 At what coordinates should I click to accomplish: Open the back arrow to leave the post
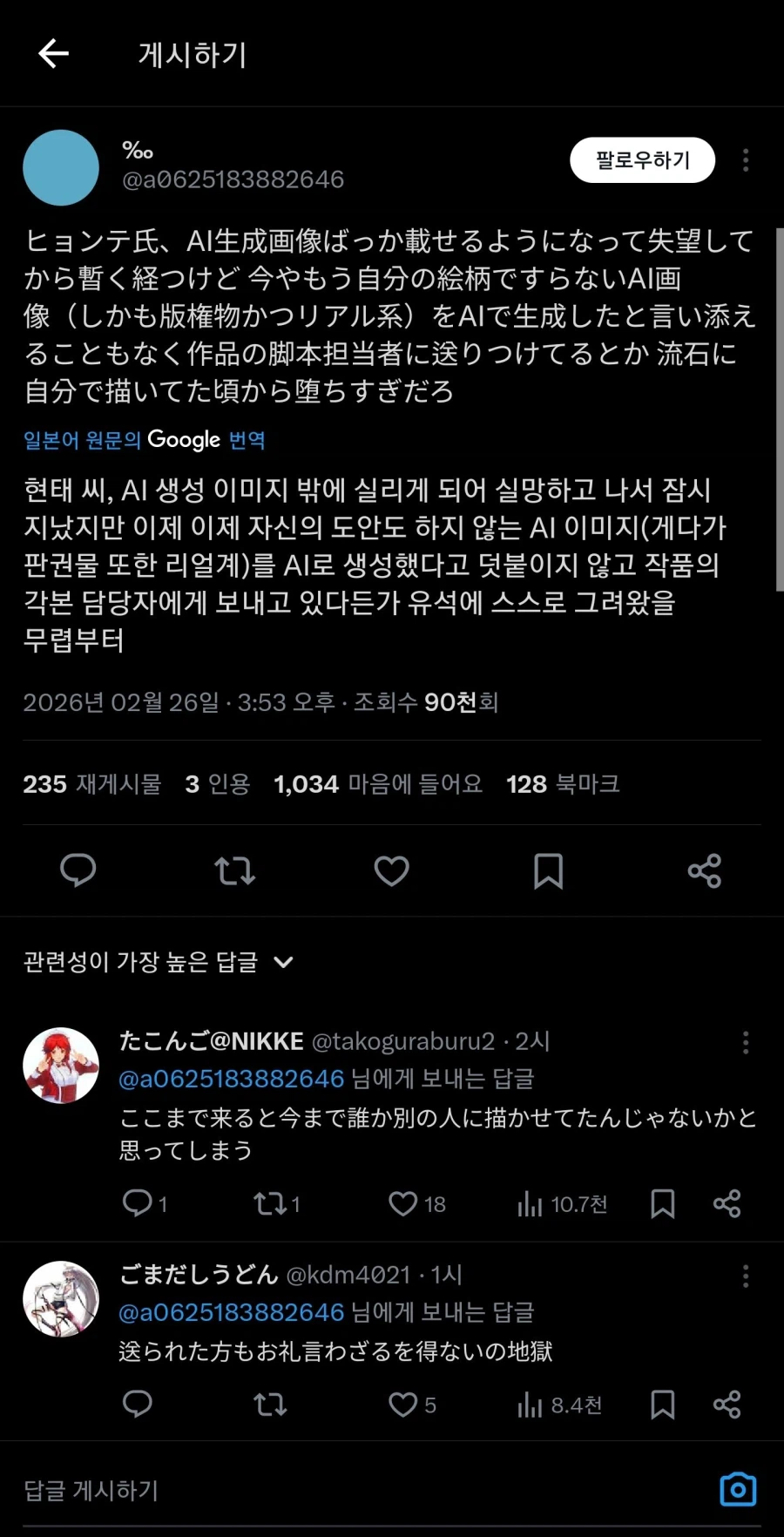coord(53,53)
